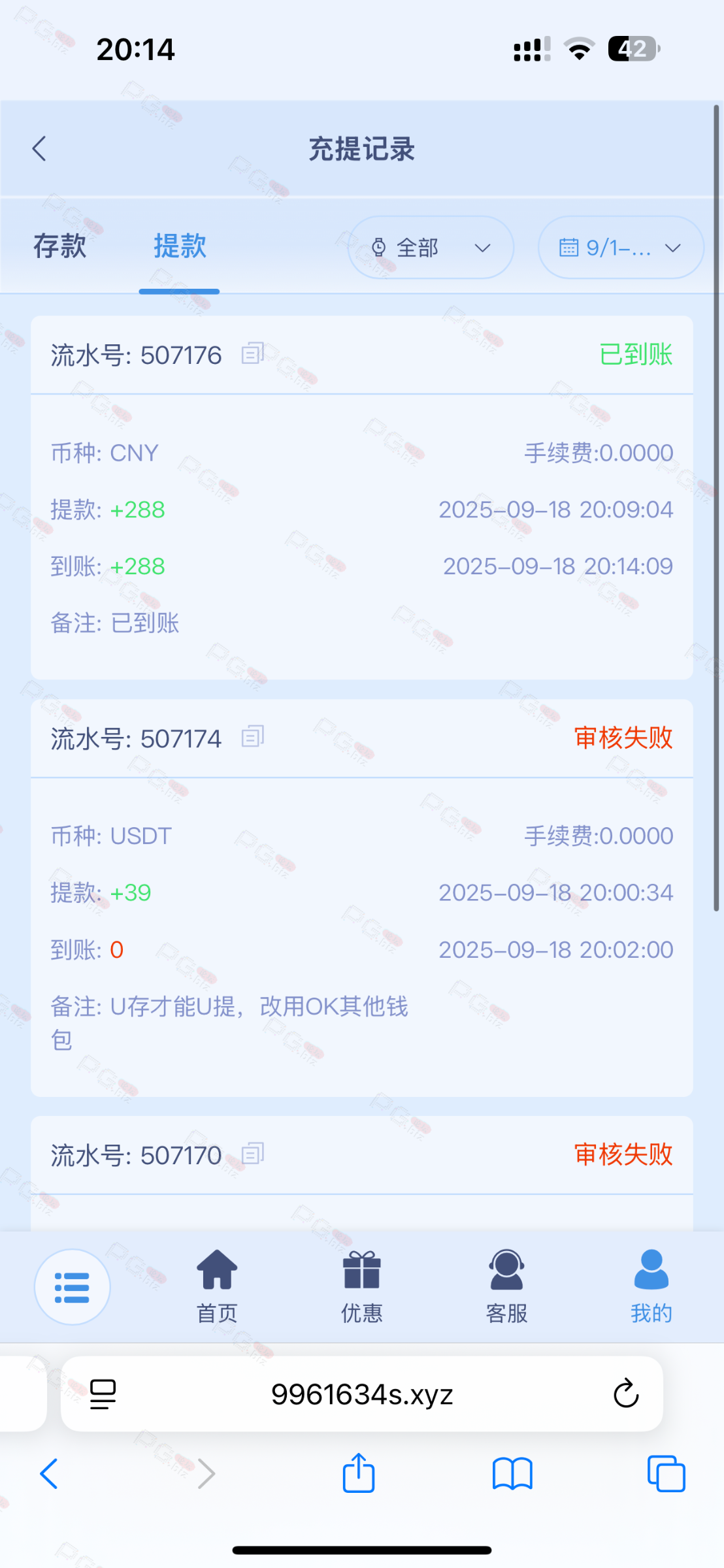
Task: Go back from 充提记录 page
Action: point(40,149)
